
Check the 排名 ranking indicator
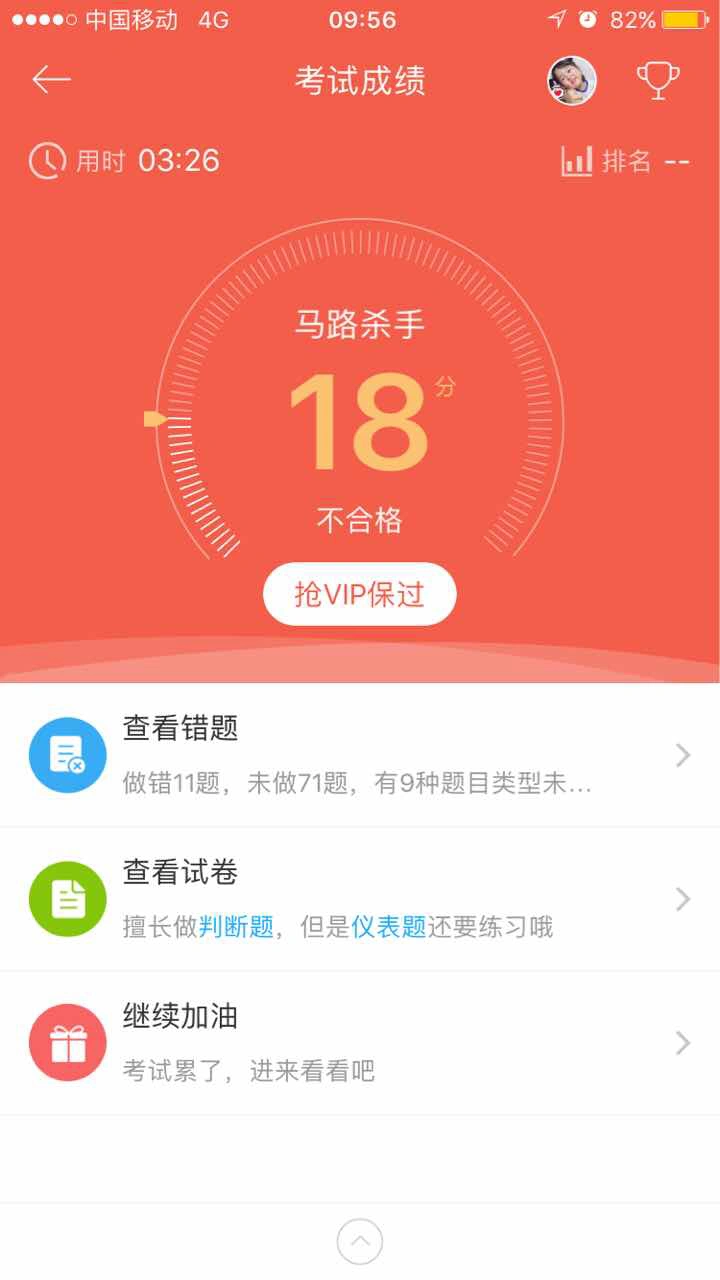coord(625,161)
